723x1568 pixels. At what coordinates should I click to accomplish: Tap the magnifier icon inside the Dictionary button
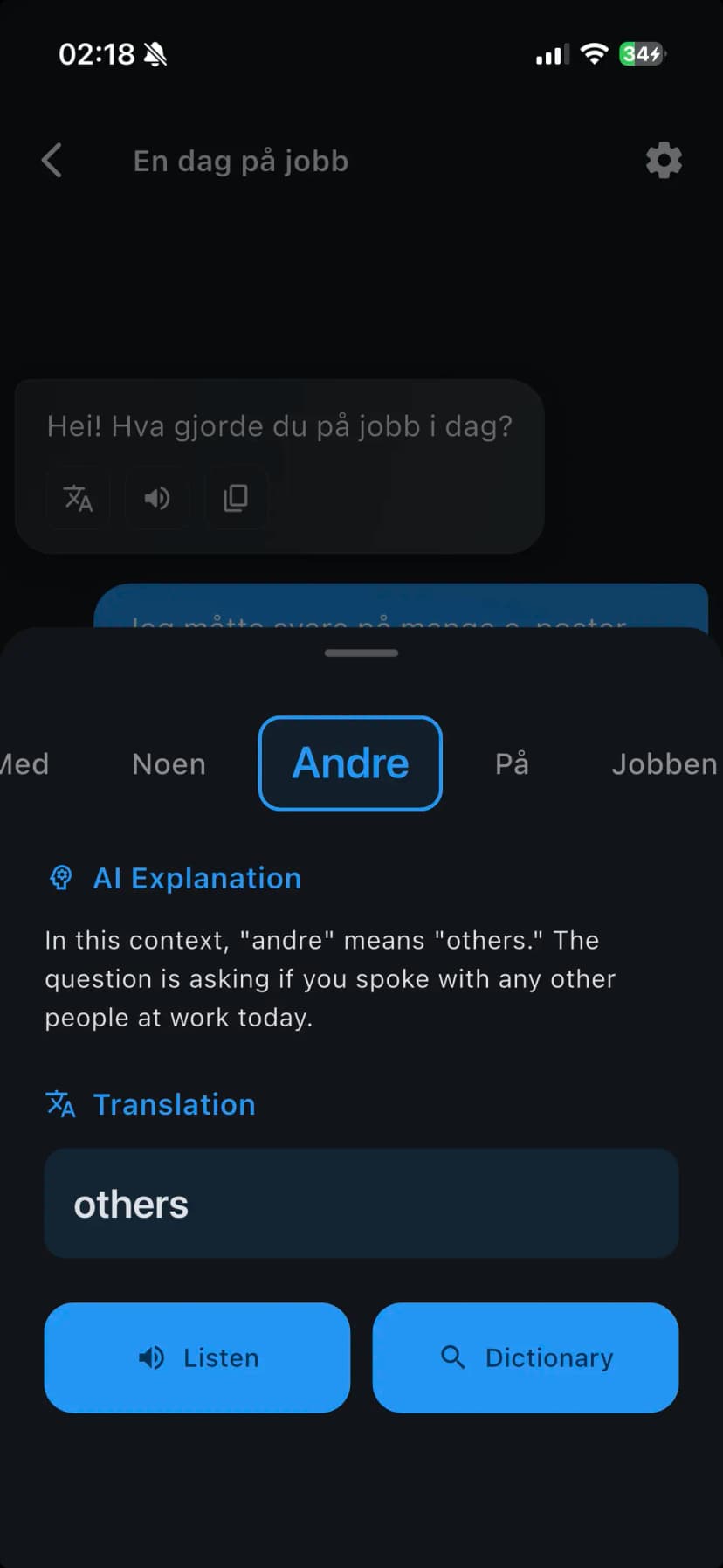(x=453, y=1357)
